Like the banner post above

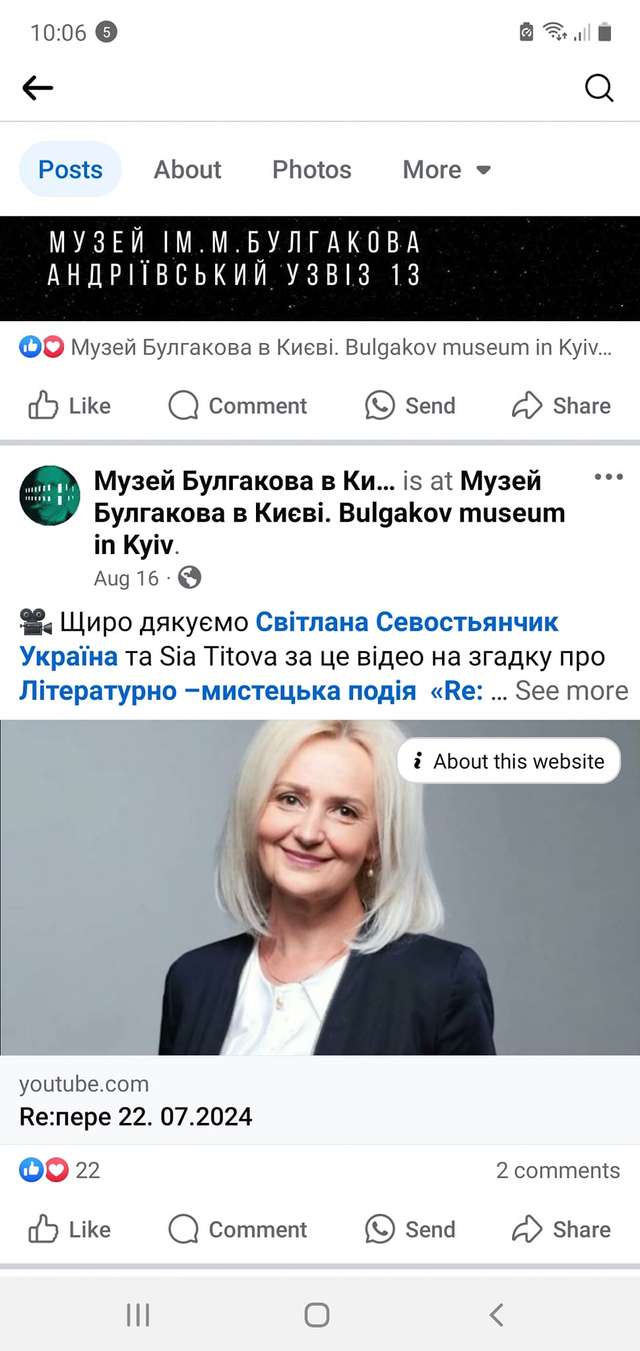(x=68, y=405)
